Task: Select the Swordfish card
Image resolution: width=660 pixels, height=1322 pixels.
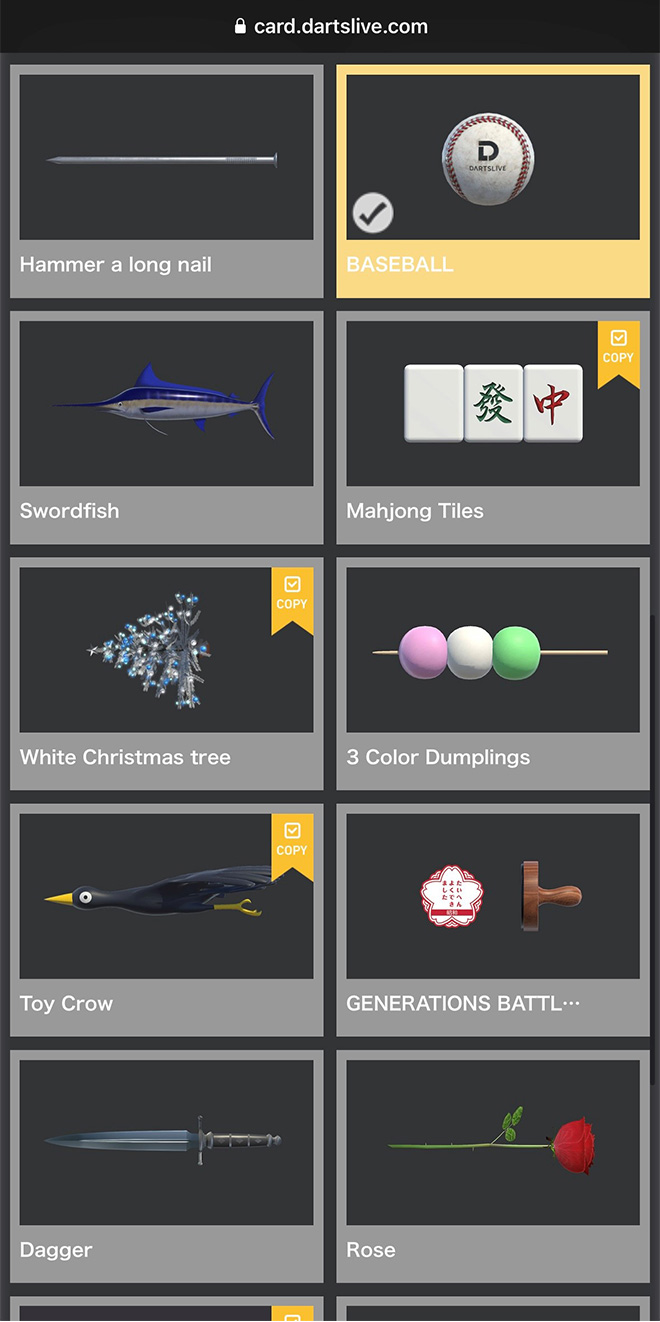Action: pos(167,428)
